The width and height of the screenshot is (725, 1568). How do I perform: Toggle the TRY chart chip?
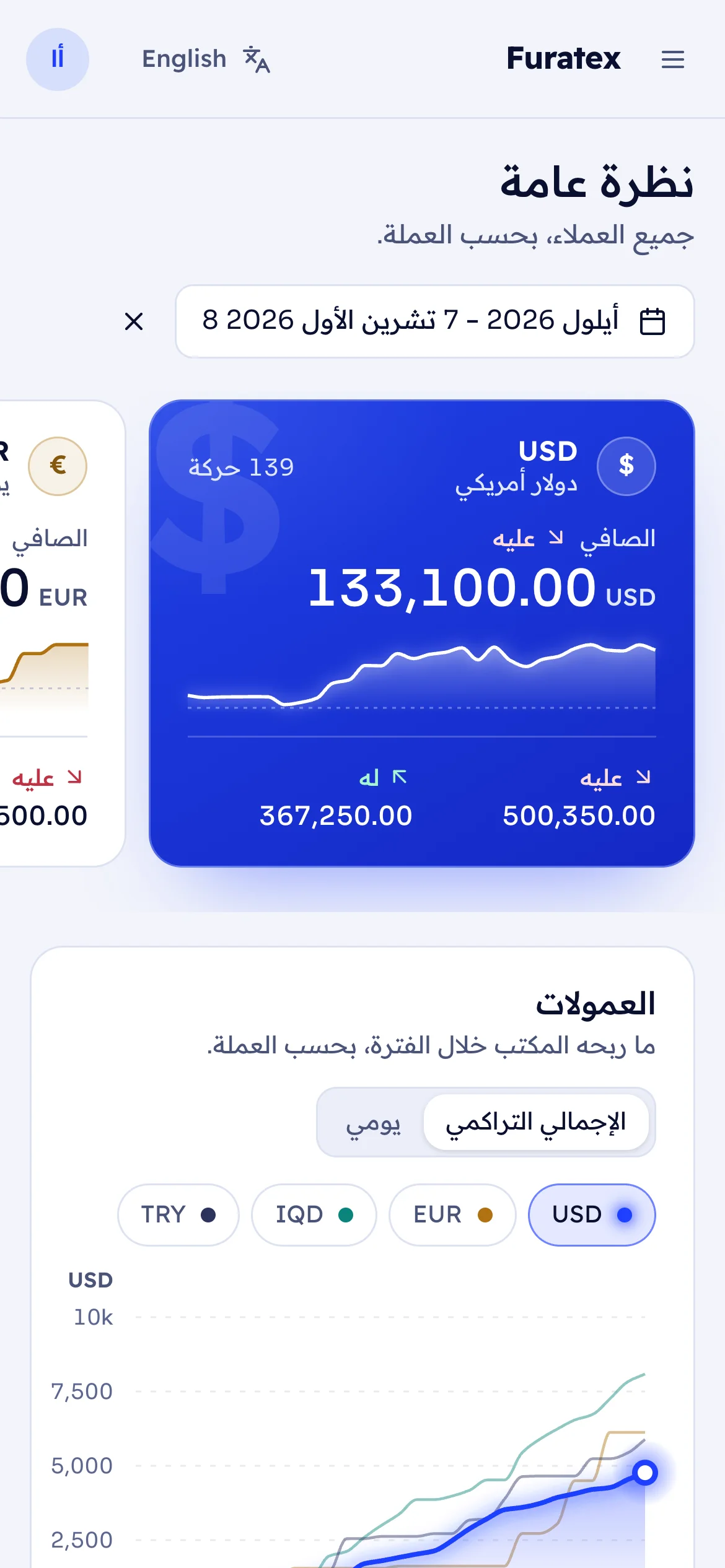[x=178, y=1214]
